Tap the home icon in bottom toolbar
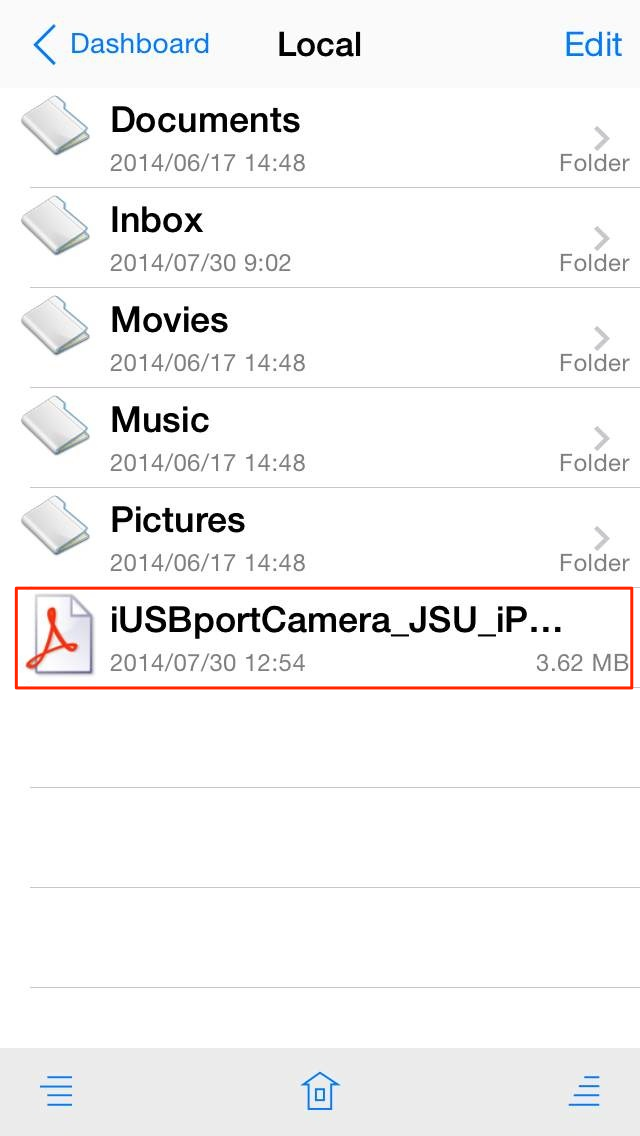The height and width of the screenshot is (1136, 640). (x=320, y=1091)
